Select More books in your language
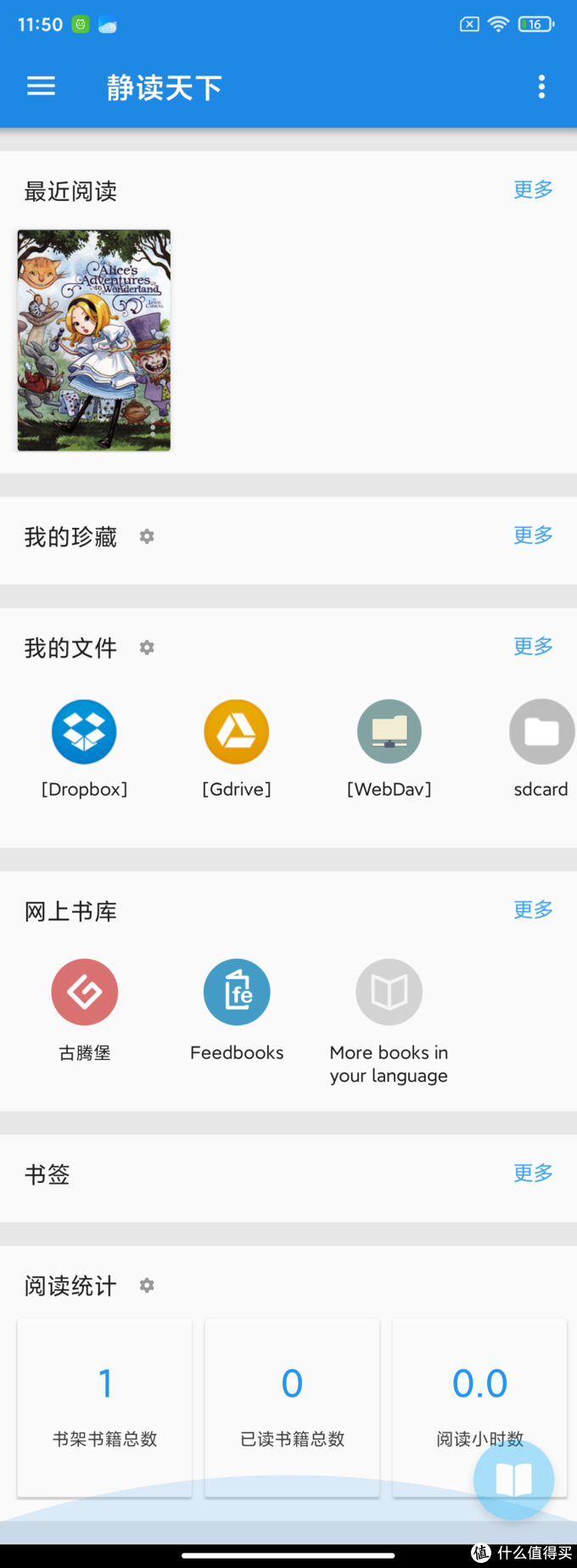577x1568 pixels. coord(389,992)
